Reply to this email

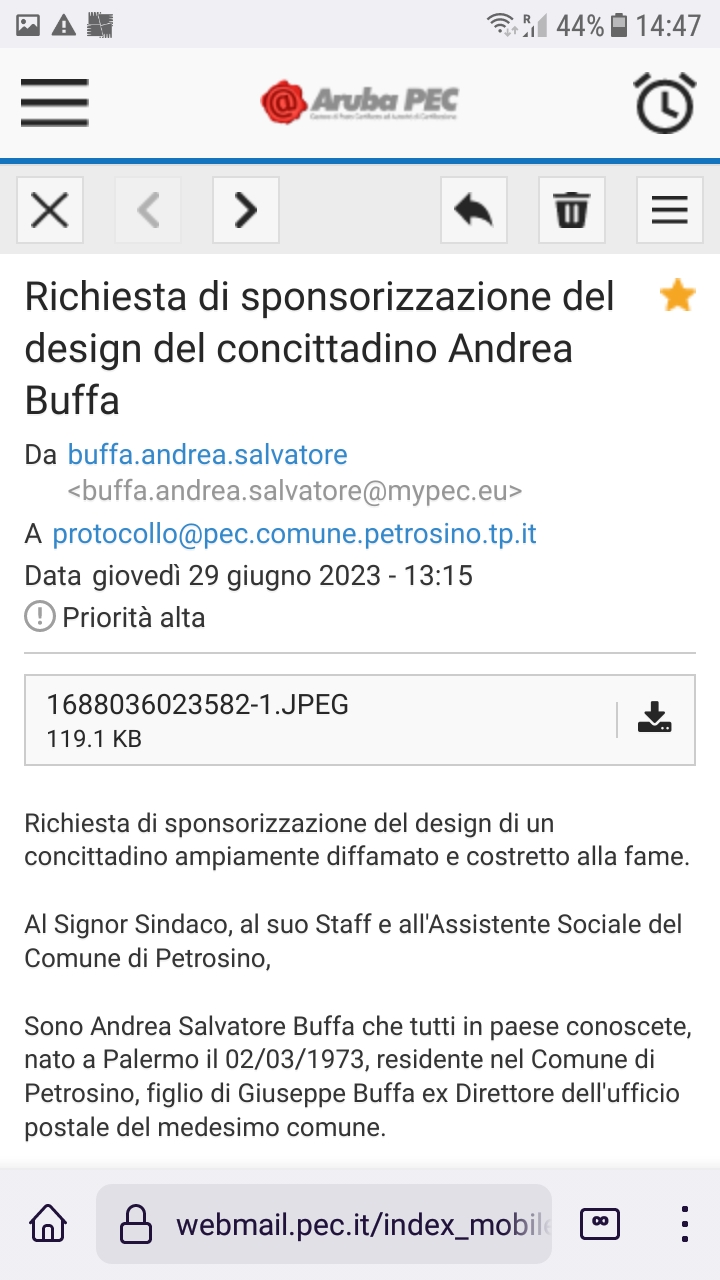tap(474, 210)
